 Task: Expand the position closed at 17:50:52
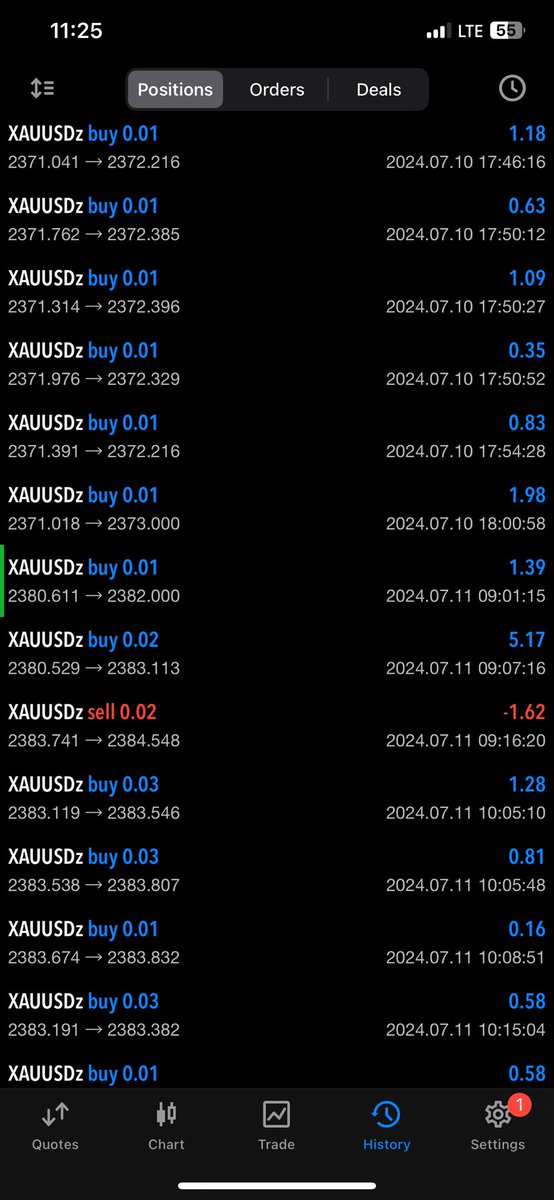tap(277, 364)
